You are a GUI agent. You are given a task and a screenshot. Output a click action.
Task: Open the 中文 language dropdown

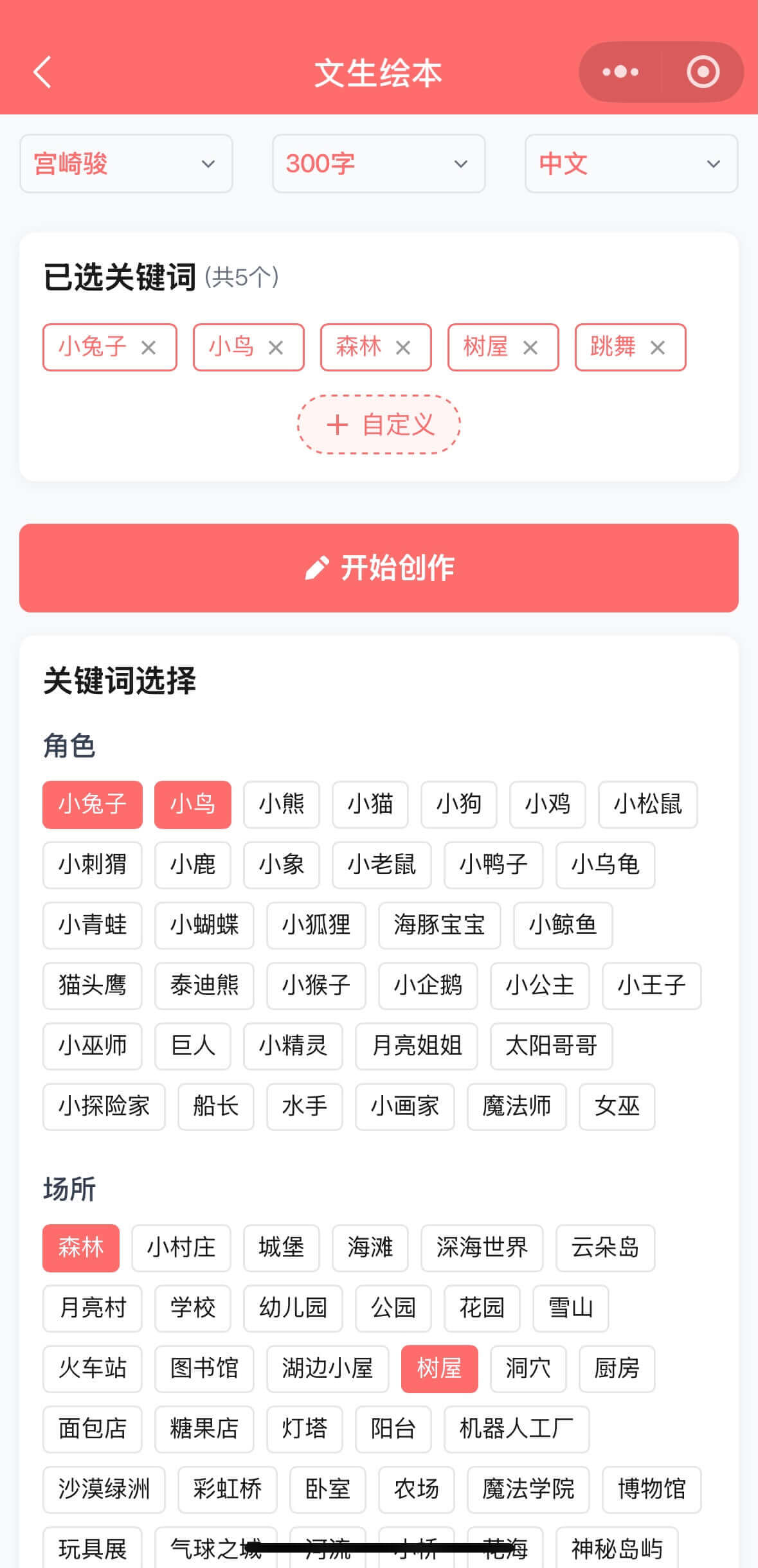tap(631, 165)
